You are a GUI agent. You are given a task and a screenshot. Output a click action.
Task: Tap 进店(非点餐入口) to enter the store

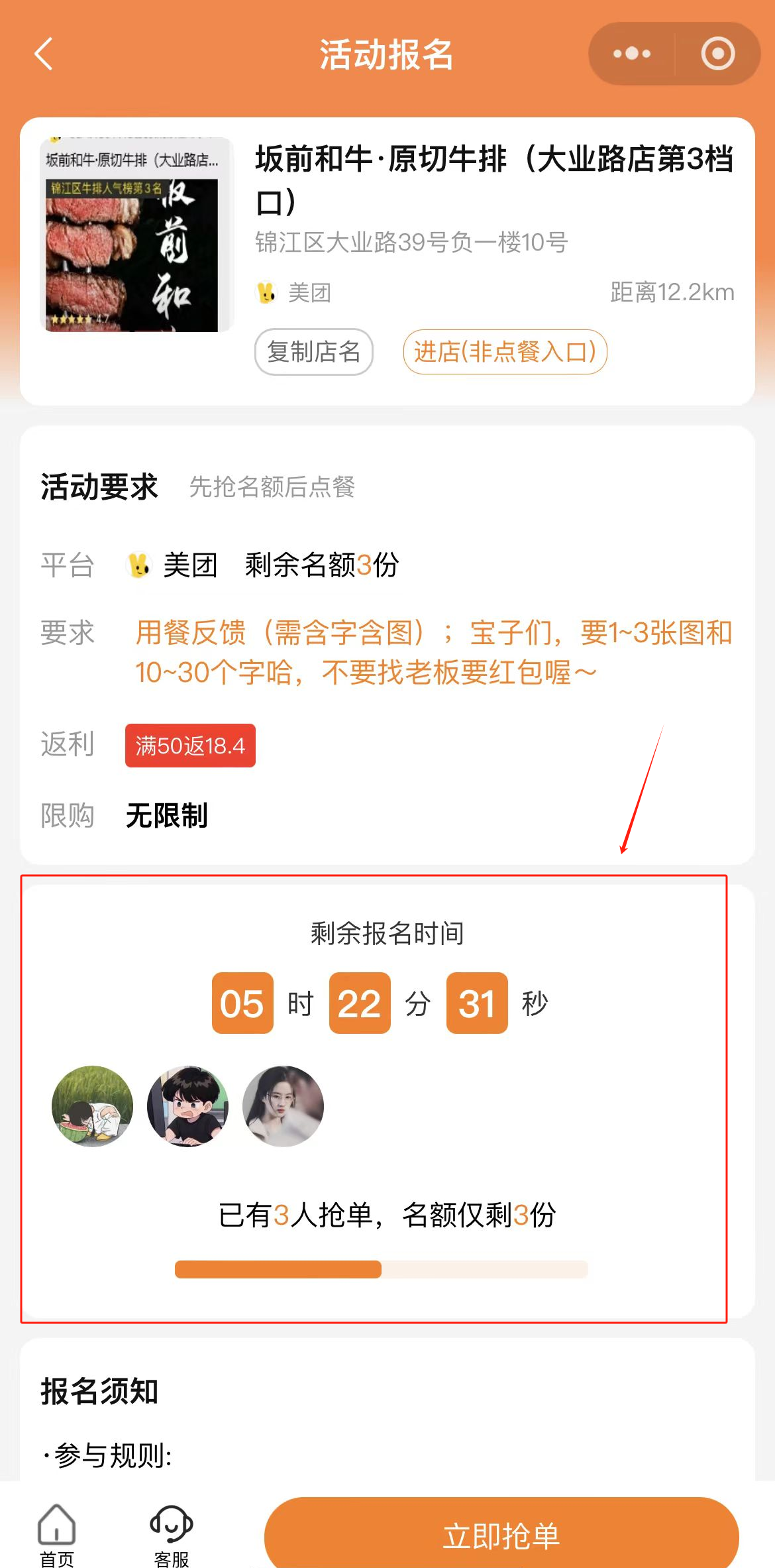pos(505,352)
